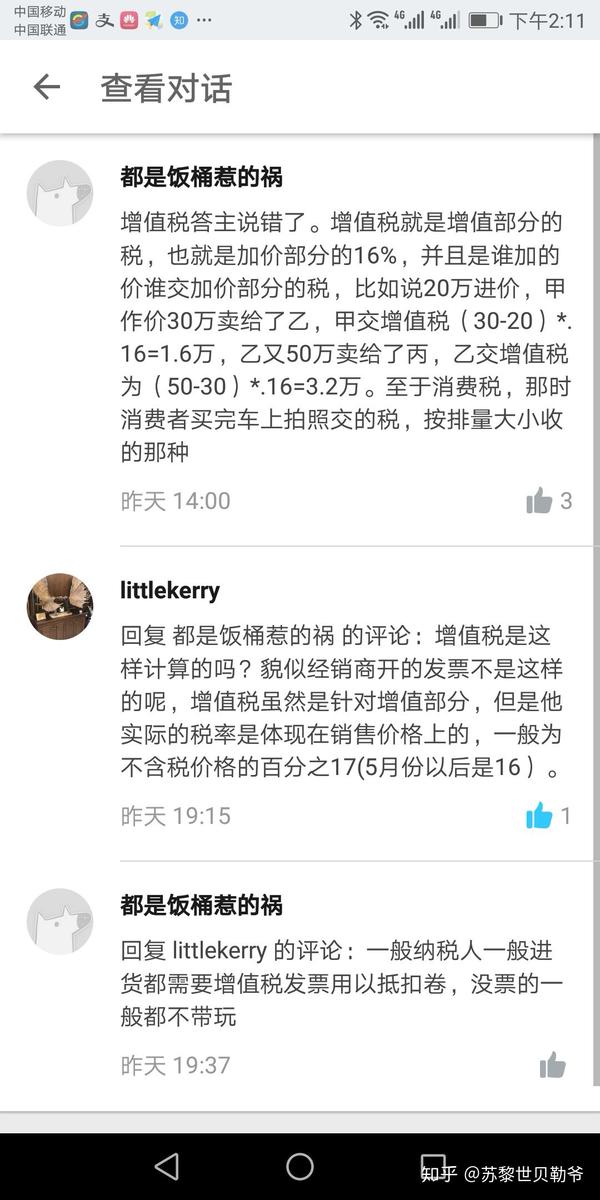This screenshot has width=600, height=1200.
Task: Like littlekerry's reply from 昨天 19:15
Action: click(540, 816)
